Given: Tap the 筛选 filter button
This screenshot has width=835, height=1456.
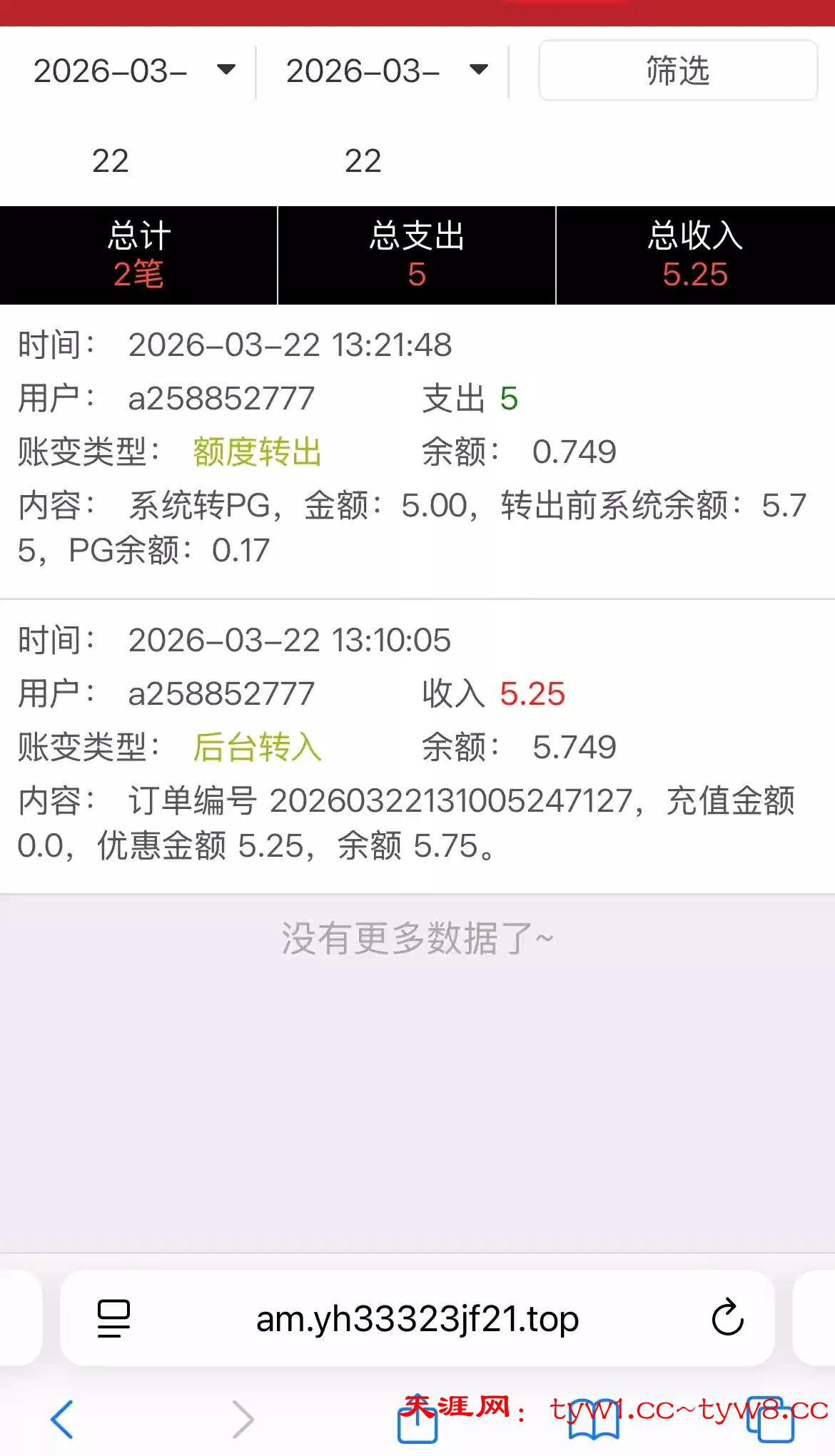Looking at the screenshot, I should [677, 70].
